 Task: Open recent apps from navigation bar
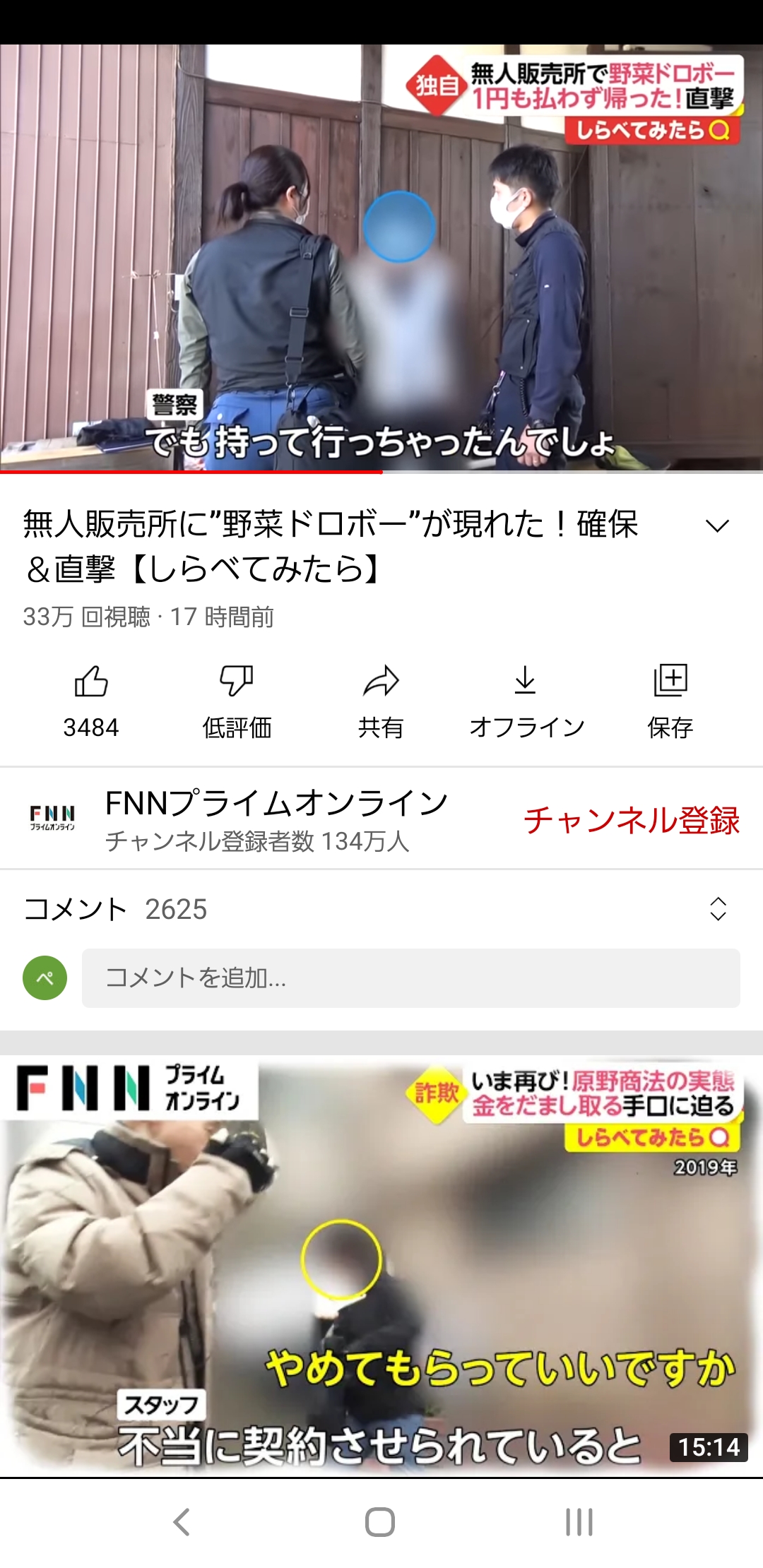(579, 1521)
